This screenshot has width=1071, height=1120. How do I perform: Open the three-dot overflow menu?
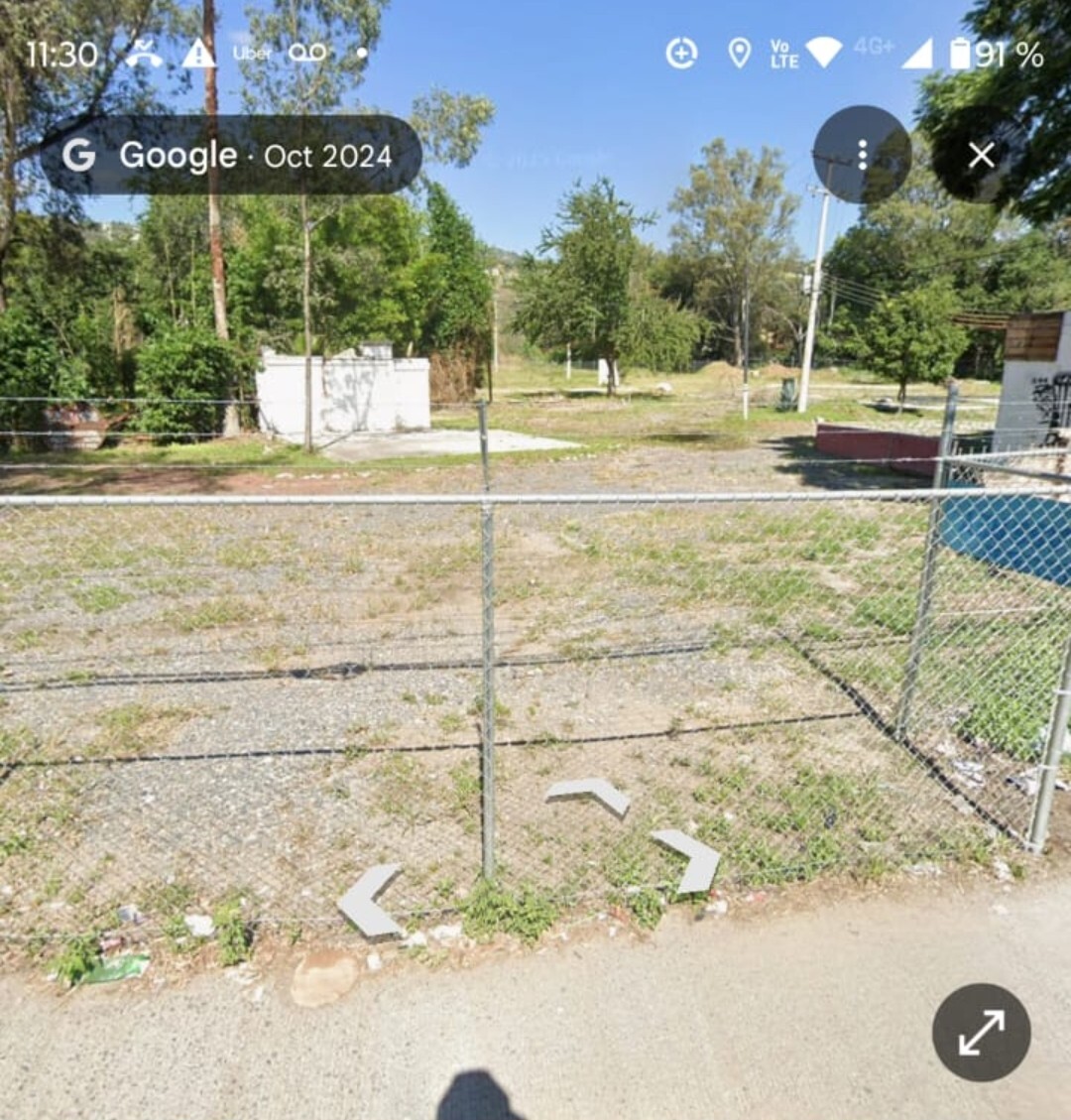pyautogui.click(x=862, y=155)
